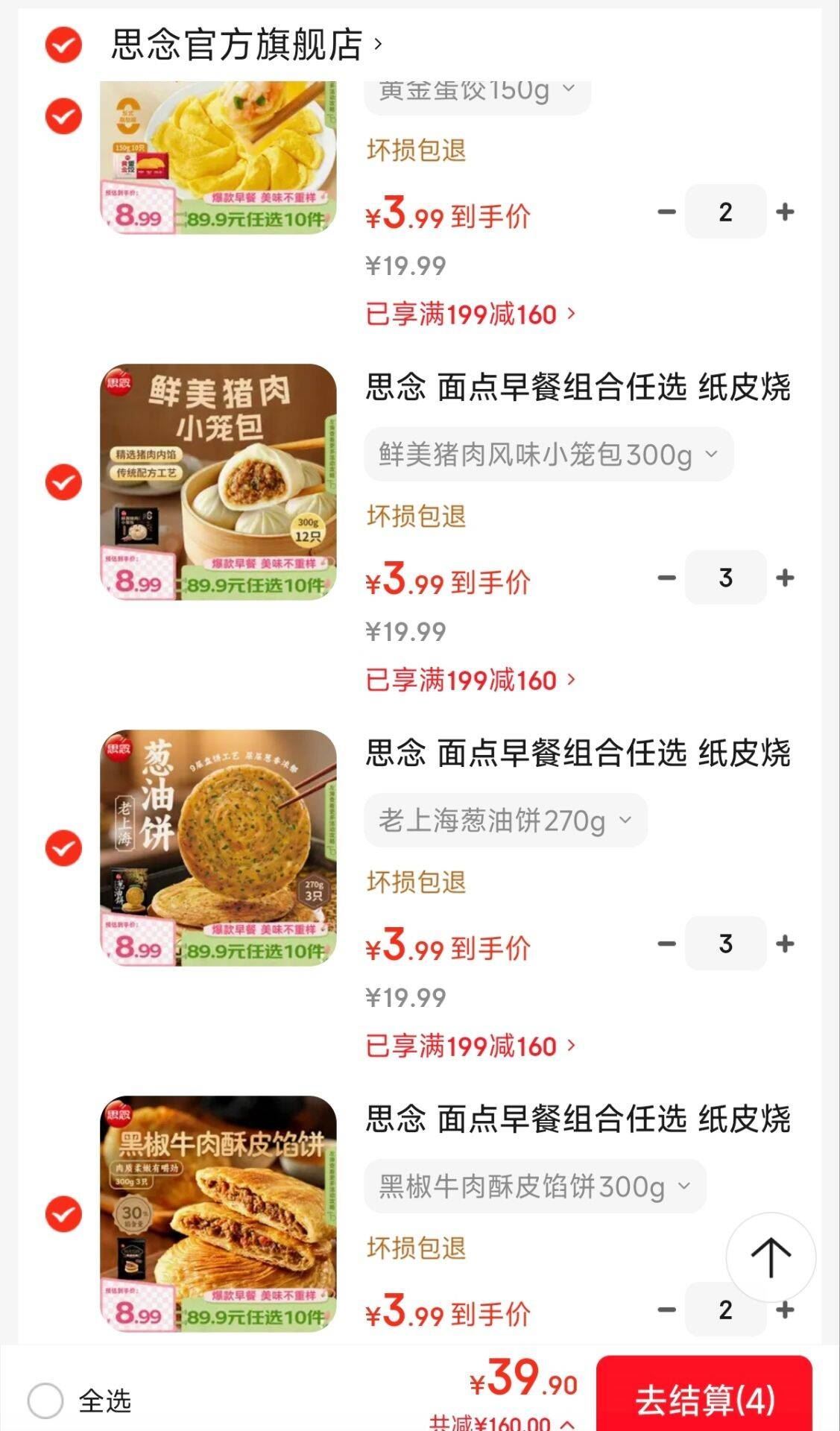Proceed to checkout with 去结算

coord(704,1400)
